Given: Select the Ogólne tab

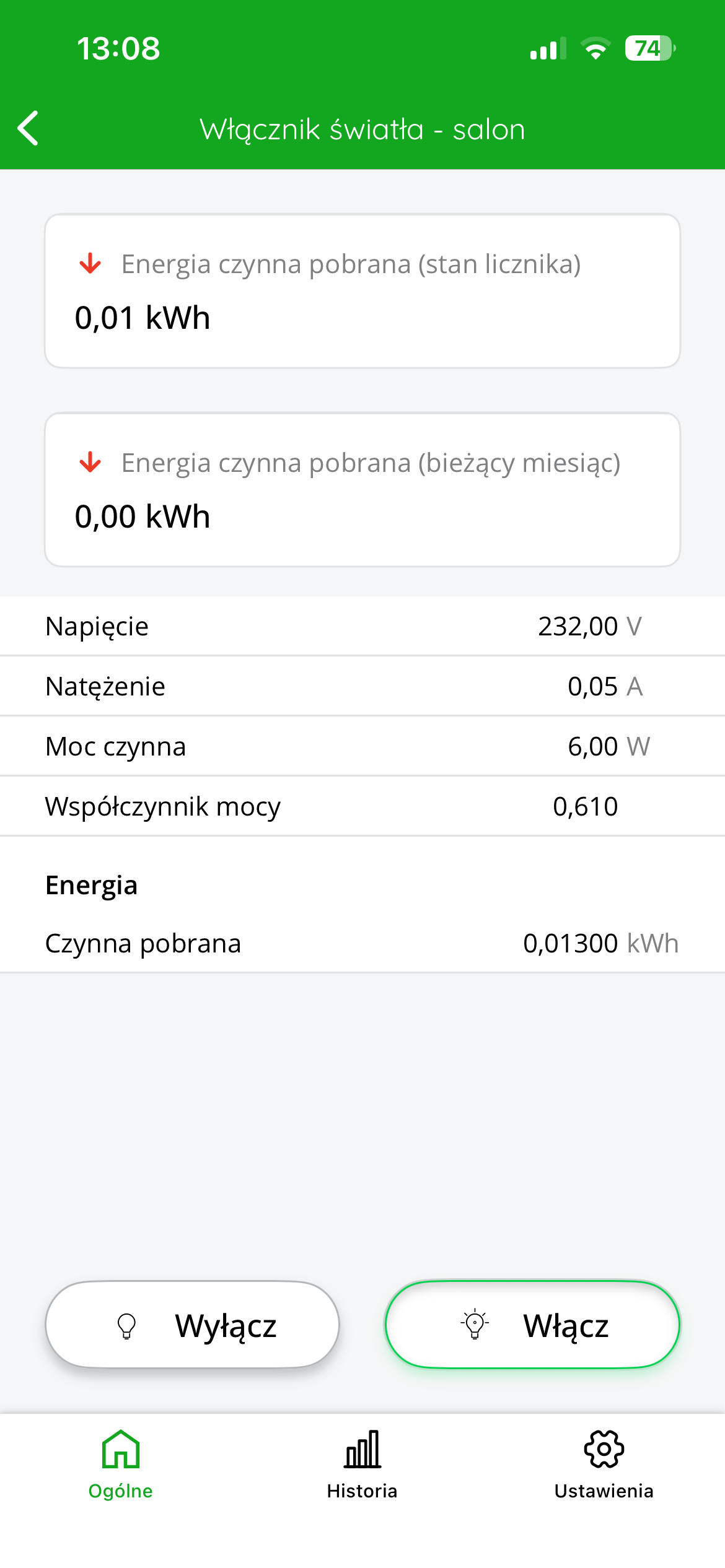Looking at the screenshot, I should click(121, 1464).
